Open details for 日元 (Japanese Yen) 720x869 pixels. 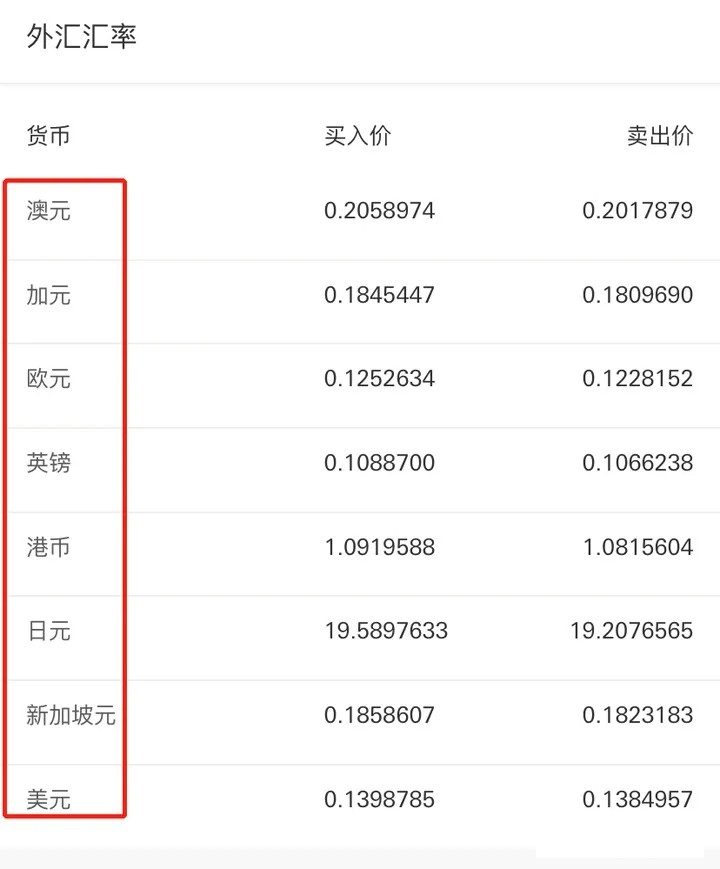click(45, 631)
